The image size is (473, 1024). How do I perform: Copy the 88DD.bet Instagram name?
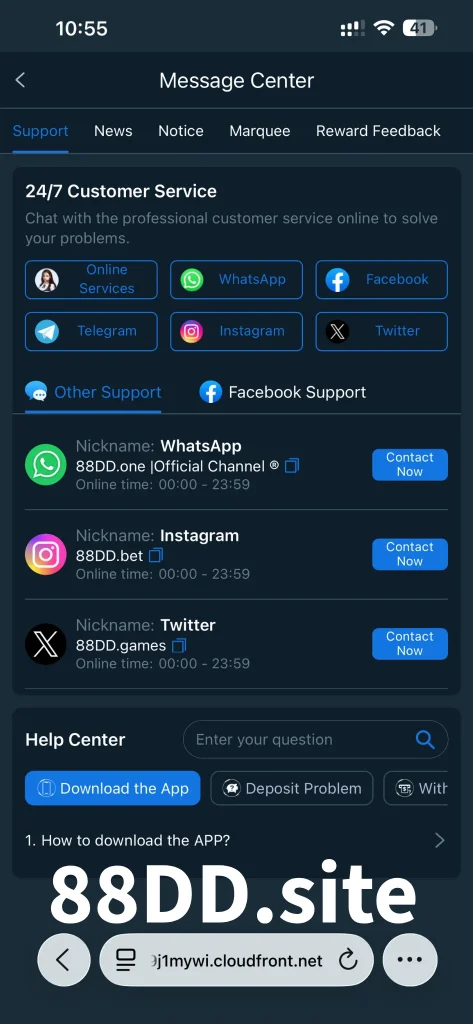(x=156, y=556)
